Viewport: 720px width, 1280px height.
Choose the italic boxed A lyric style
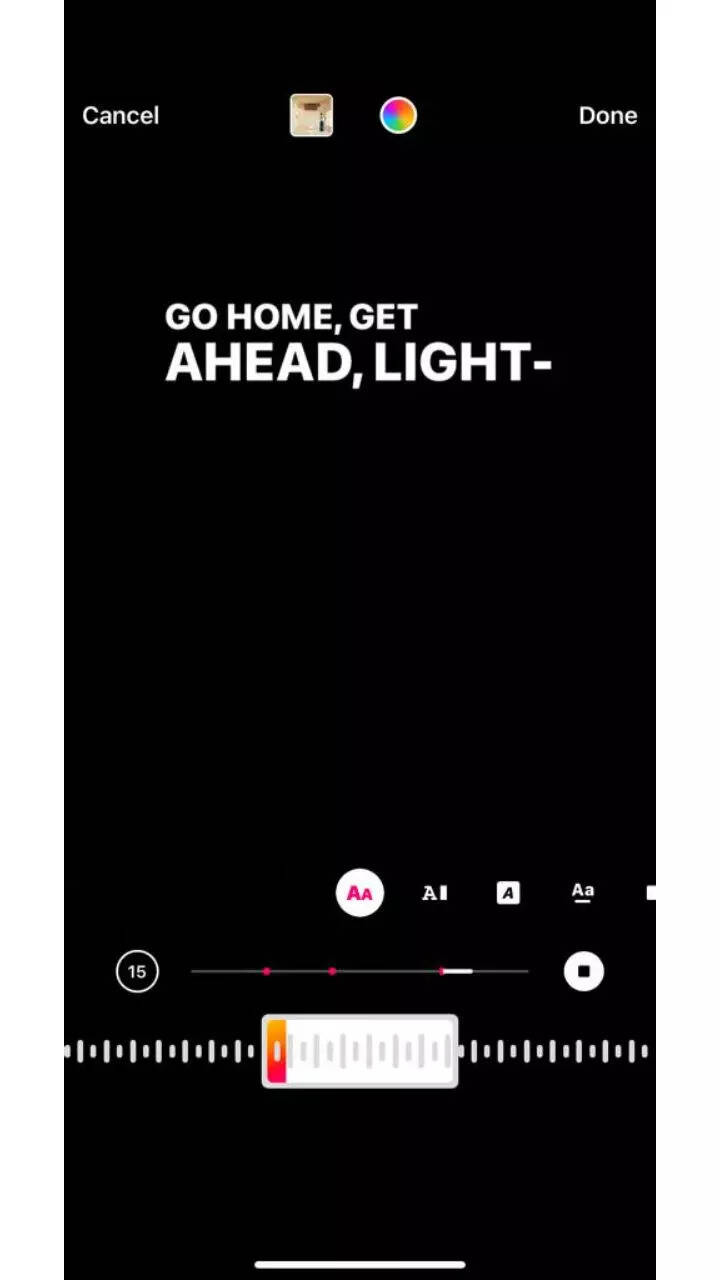pyautogui.click(x=508, y=893)
